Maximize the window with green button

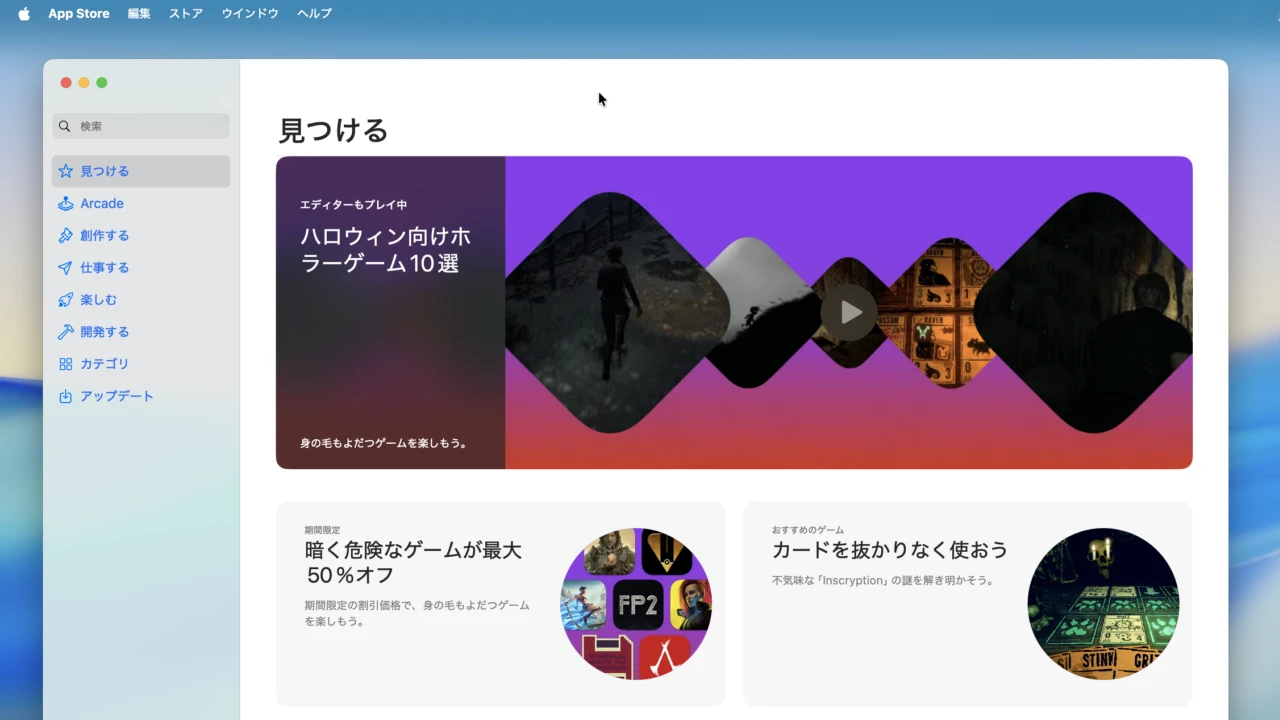coord(102,83)
